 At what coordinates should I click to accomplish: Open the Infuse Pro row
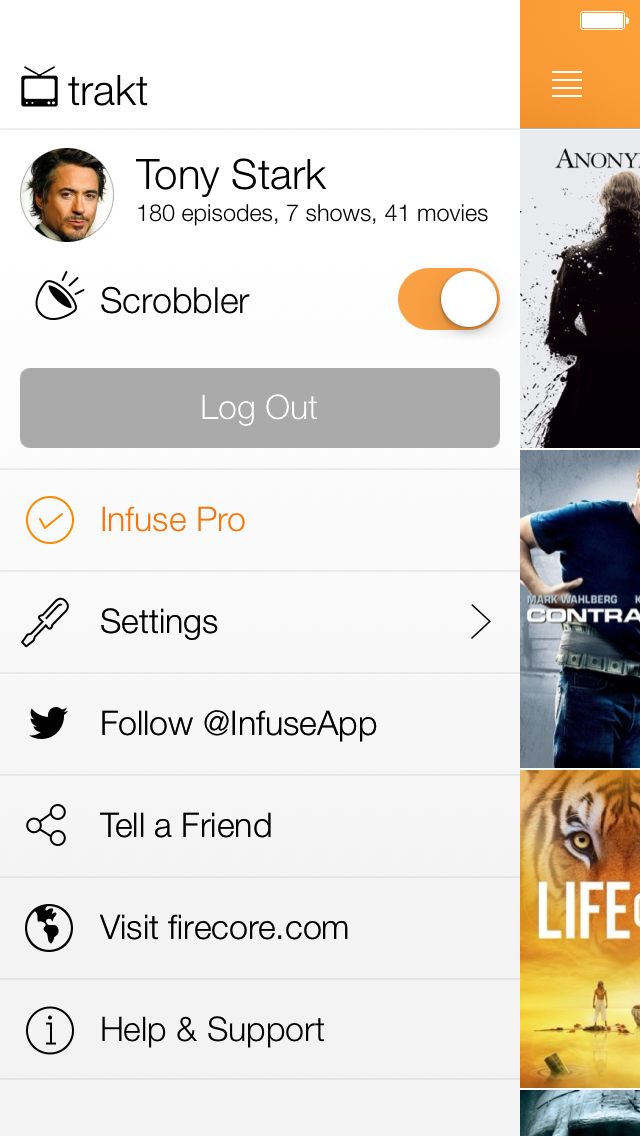click(x=259, y=520)
